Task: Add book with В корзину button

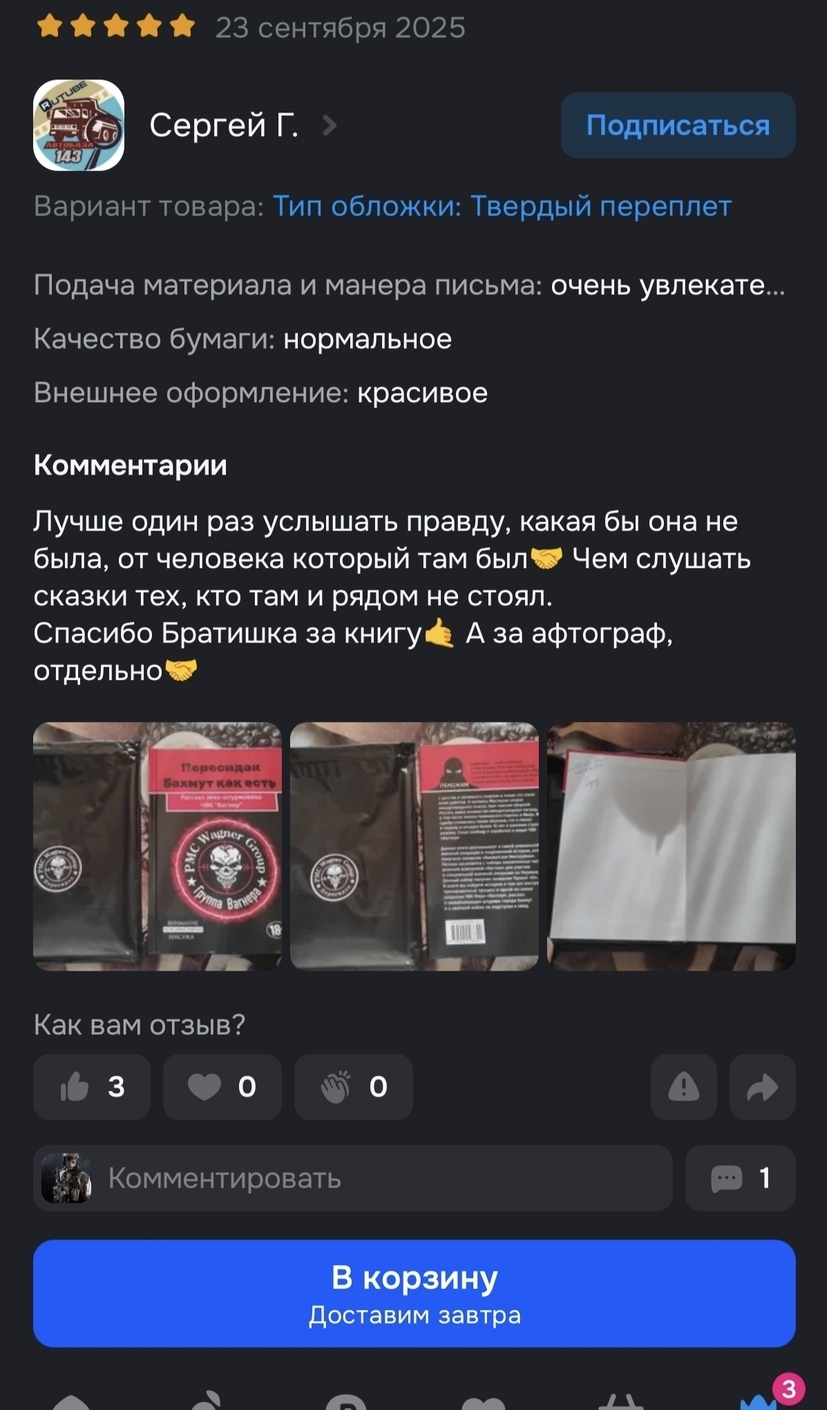Action: [414, 1293]
